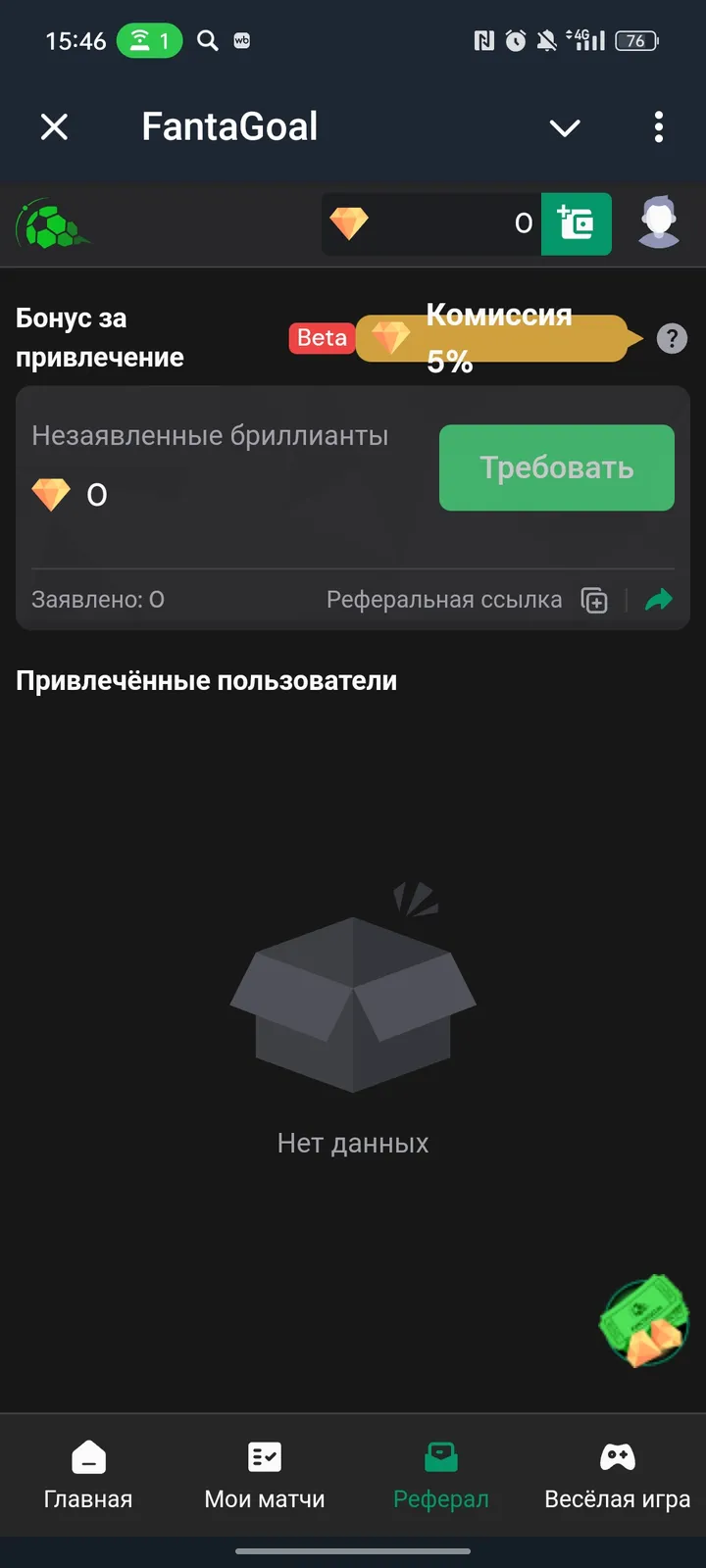Open search from the status bar
Screen dimensions: 706x1568
pyautogui.click(x=207, y=41)
